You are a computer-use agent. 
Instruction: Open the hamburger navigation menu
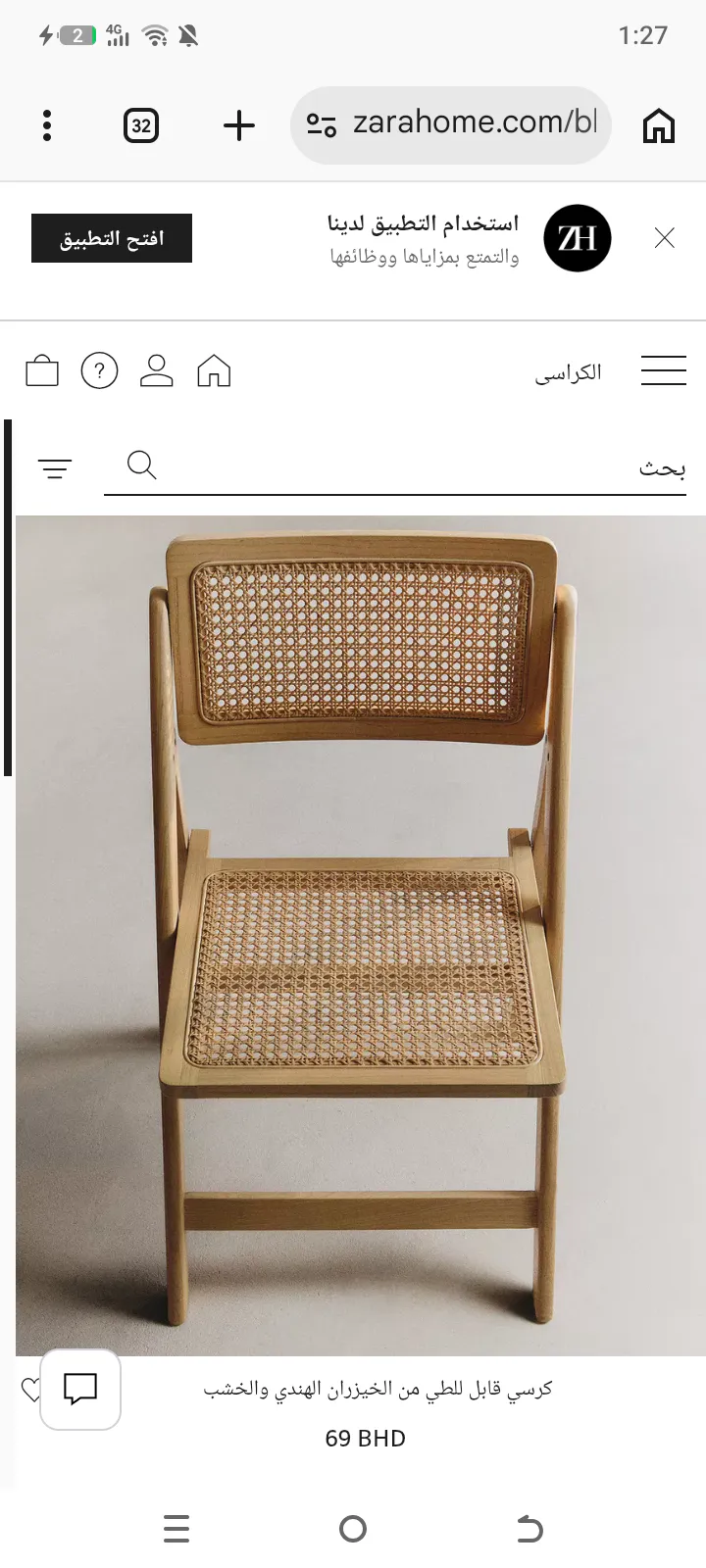[664, 370]
